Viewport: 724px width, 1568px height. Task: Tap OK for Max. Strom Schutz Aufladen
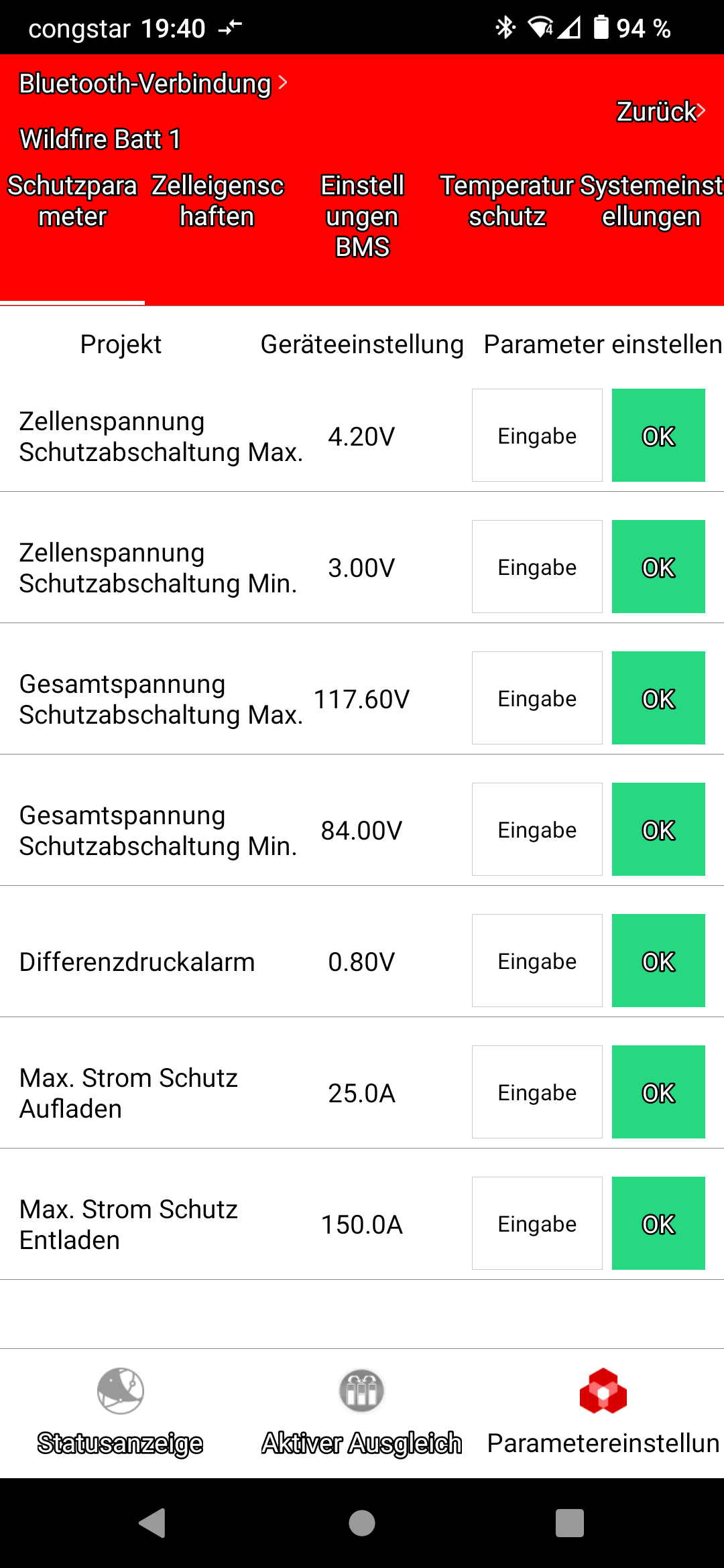[x=658, y=1092]
